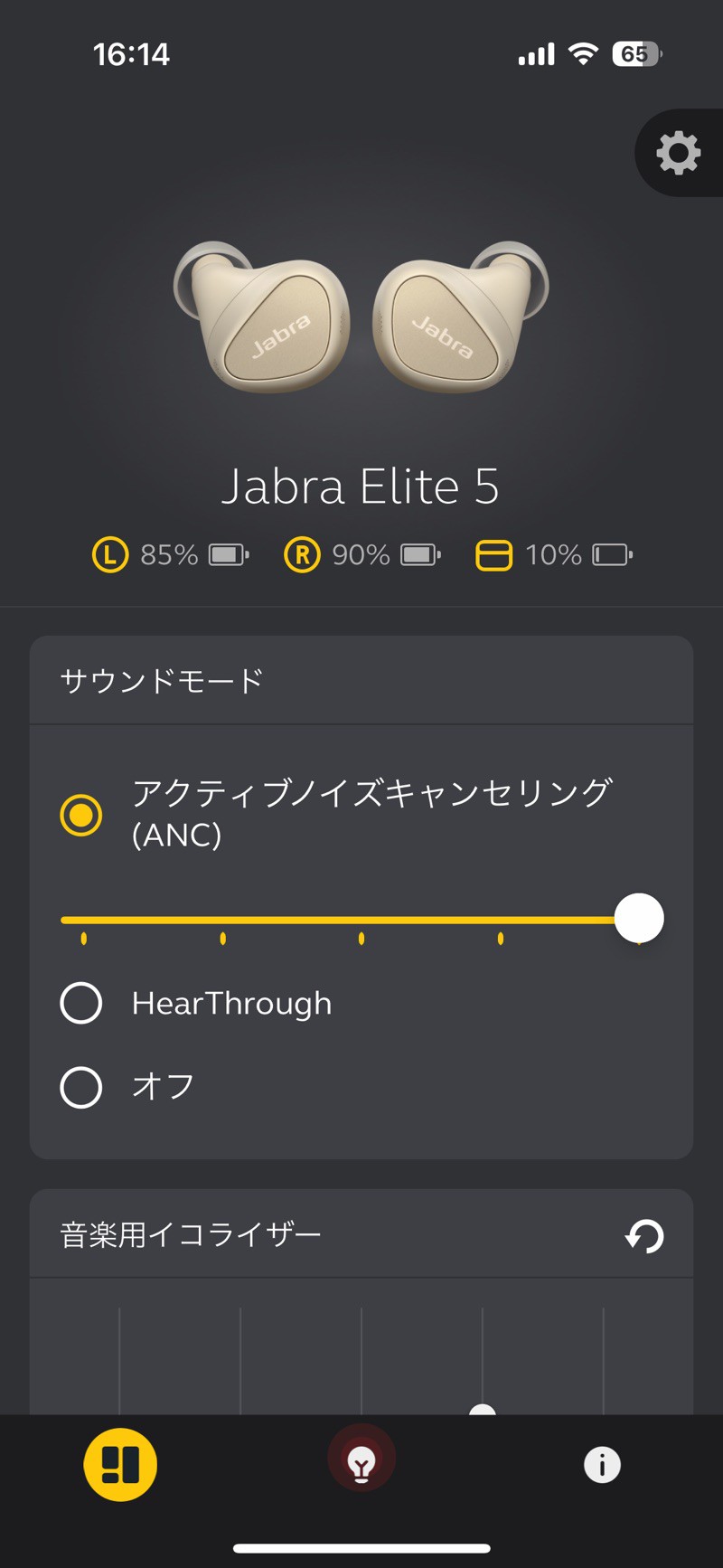Open the info tab
723x1568 pixels.
[602, 1465]
